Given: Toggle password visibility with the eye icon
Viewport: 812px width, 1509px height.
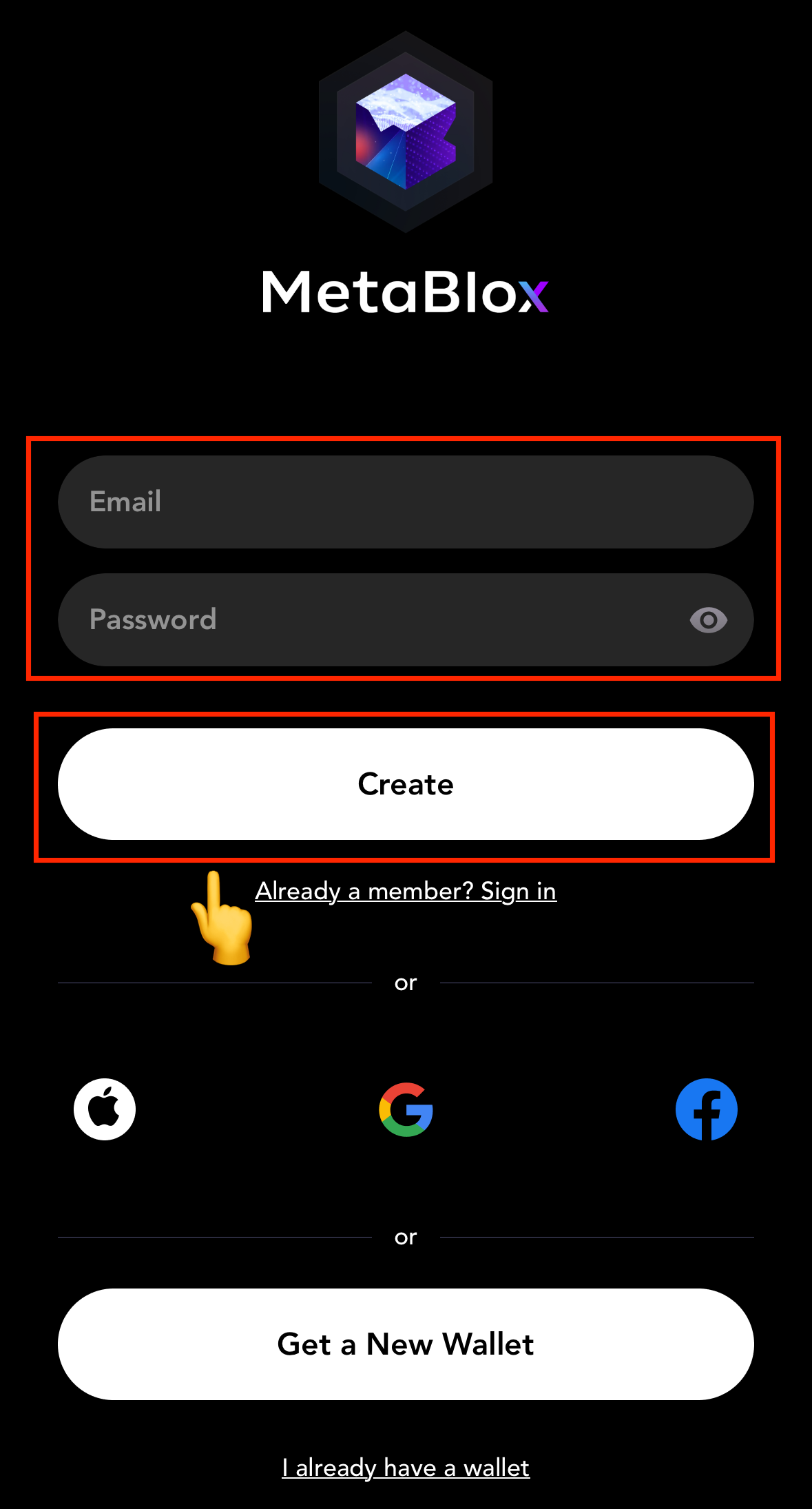Looking at the screenshot, I should [710, 619].
